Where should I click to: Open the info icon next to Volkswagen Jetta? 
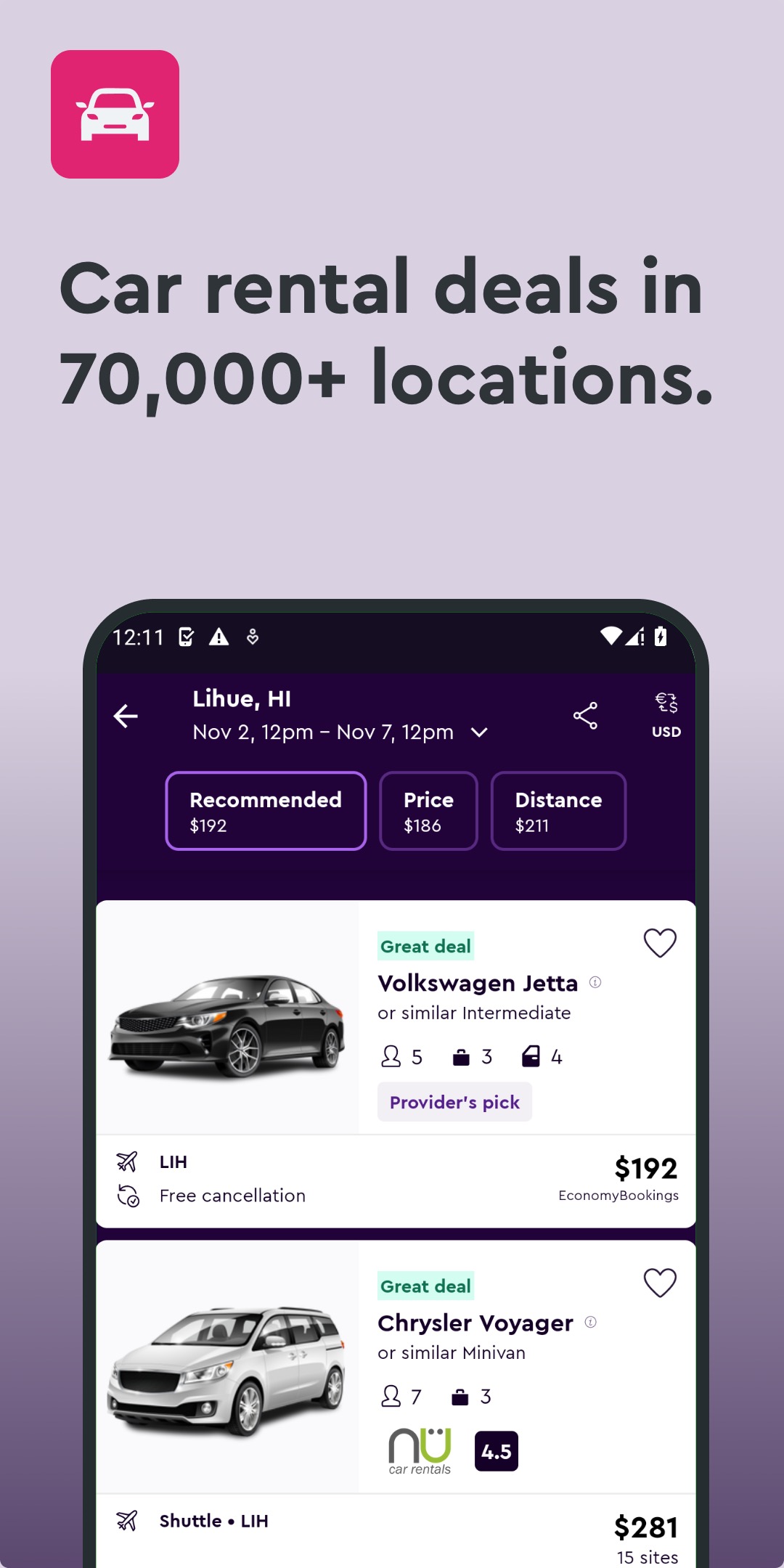[x=595, y=981]
